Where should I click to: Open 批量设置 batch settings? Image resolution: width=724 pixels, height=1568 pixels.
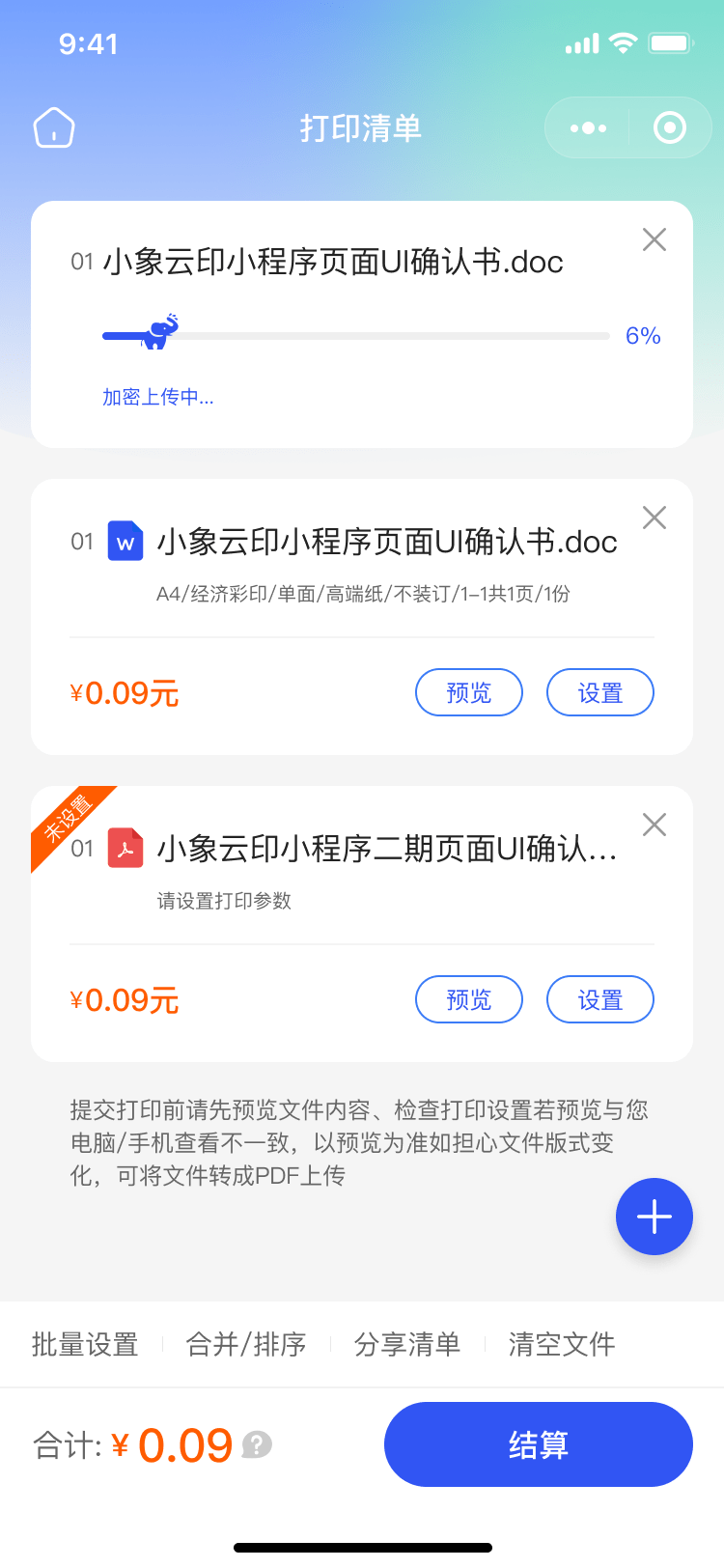click(85, 1344)
